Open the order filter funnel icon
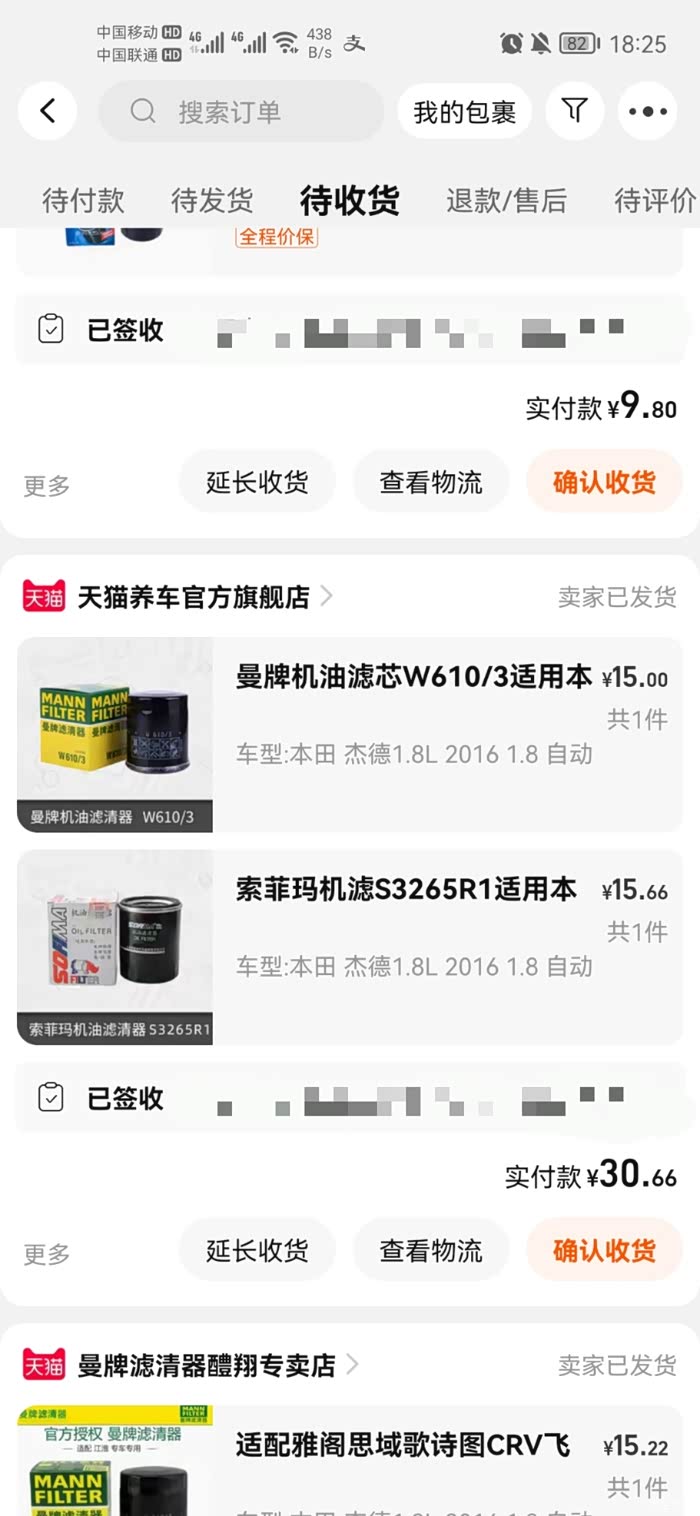This screenshot has height=1516, width=700. pyautogui.click(x=575, y=111)
